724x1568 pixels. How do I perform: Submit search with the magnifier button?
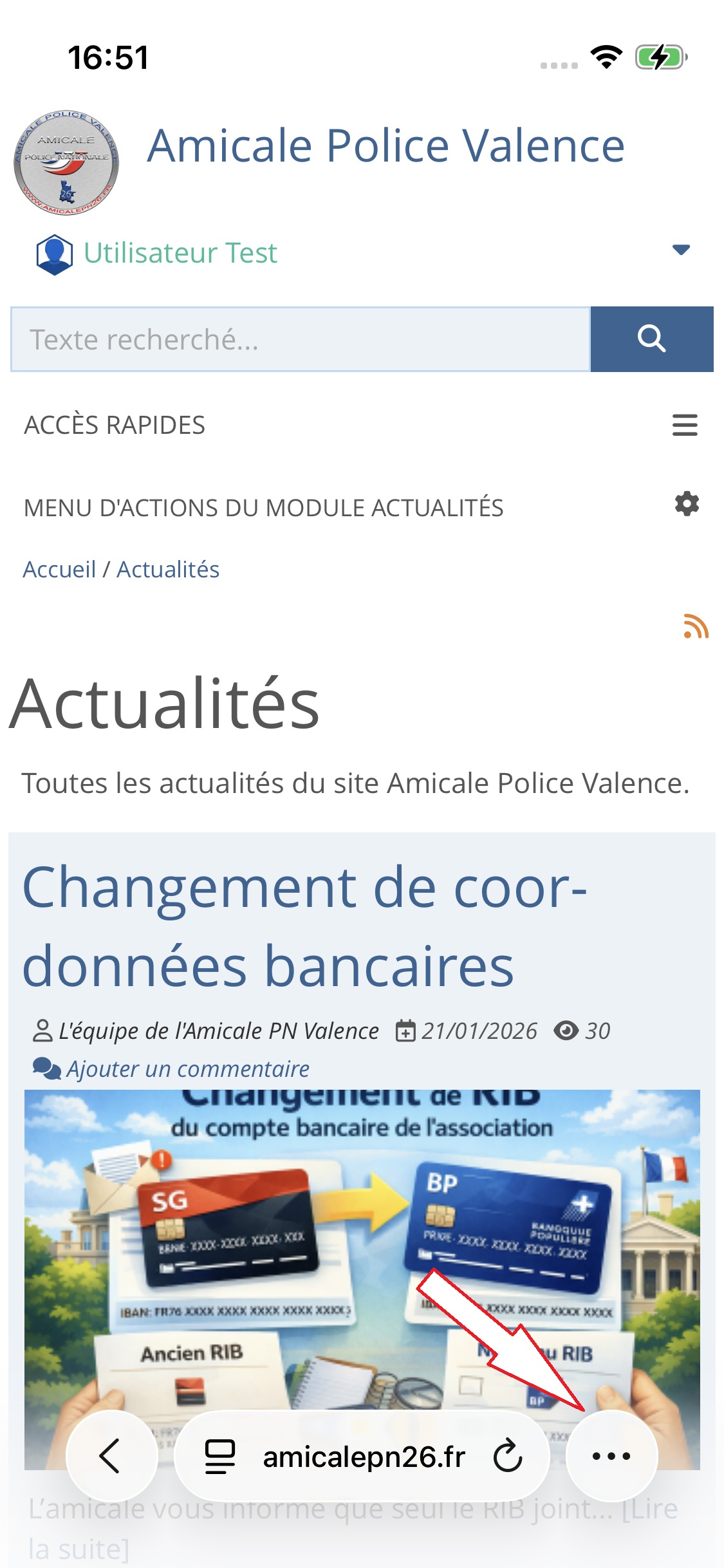tap(651, 339)
